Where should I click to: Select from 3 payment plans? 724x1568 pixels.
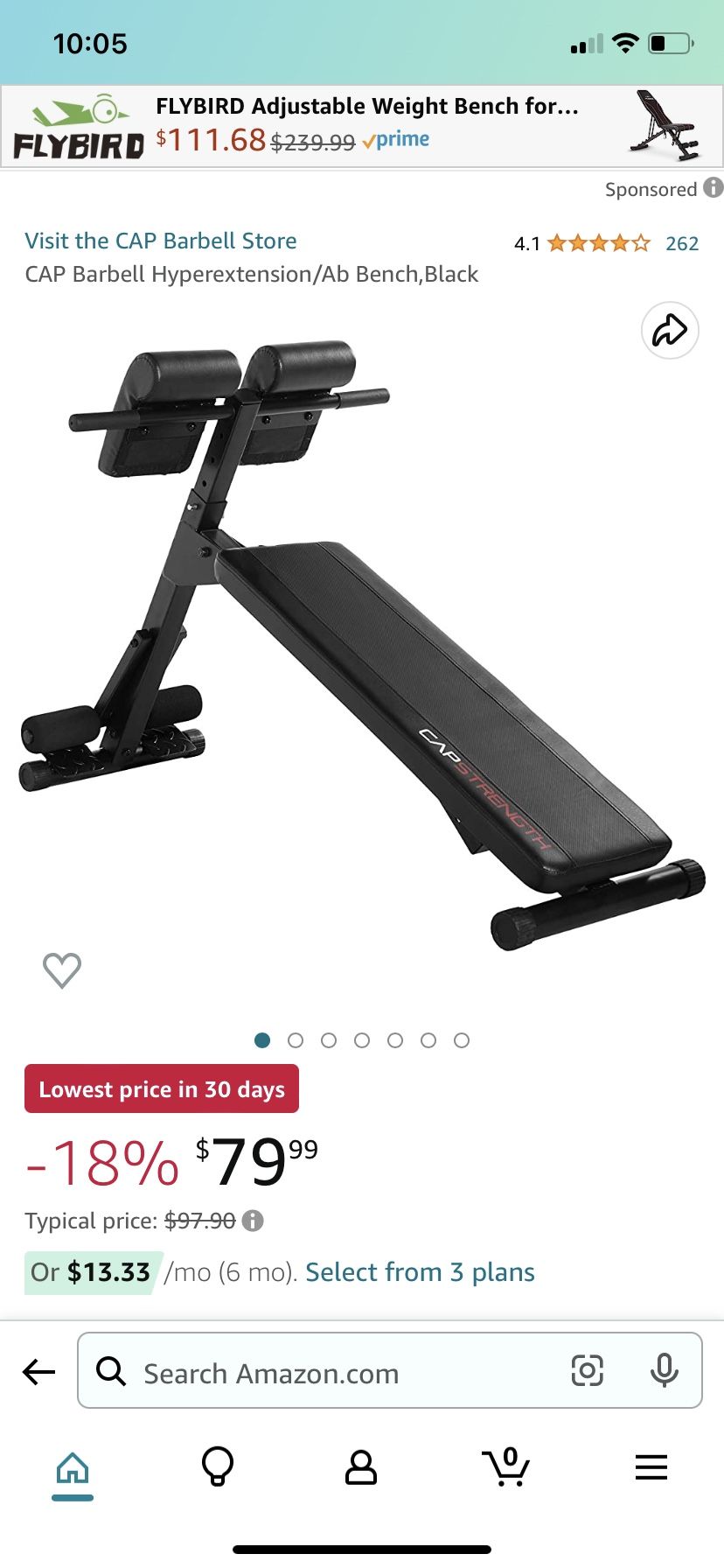(x=420, y=1272)
